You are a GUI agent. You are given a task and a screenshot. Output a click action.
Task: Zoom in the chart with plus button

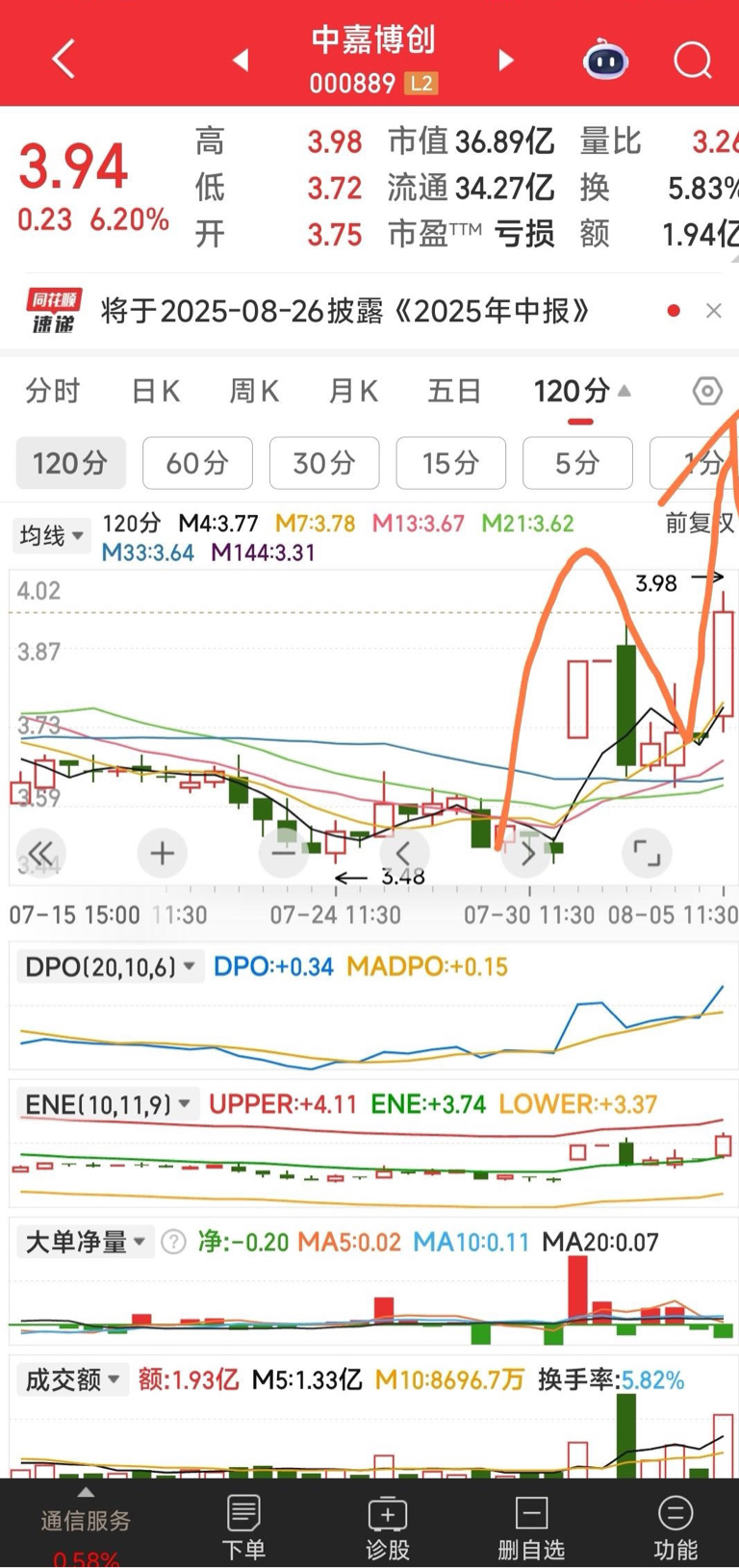point(163,853)
